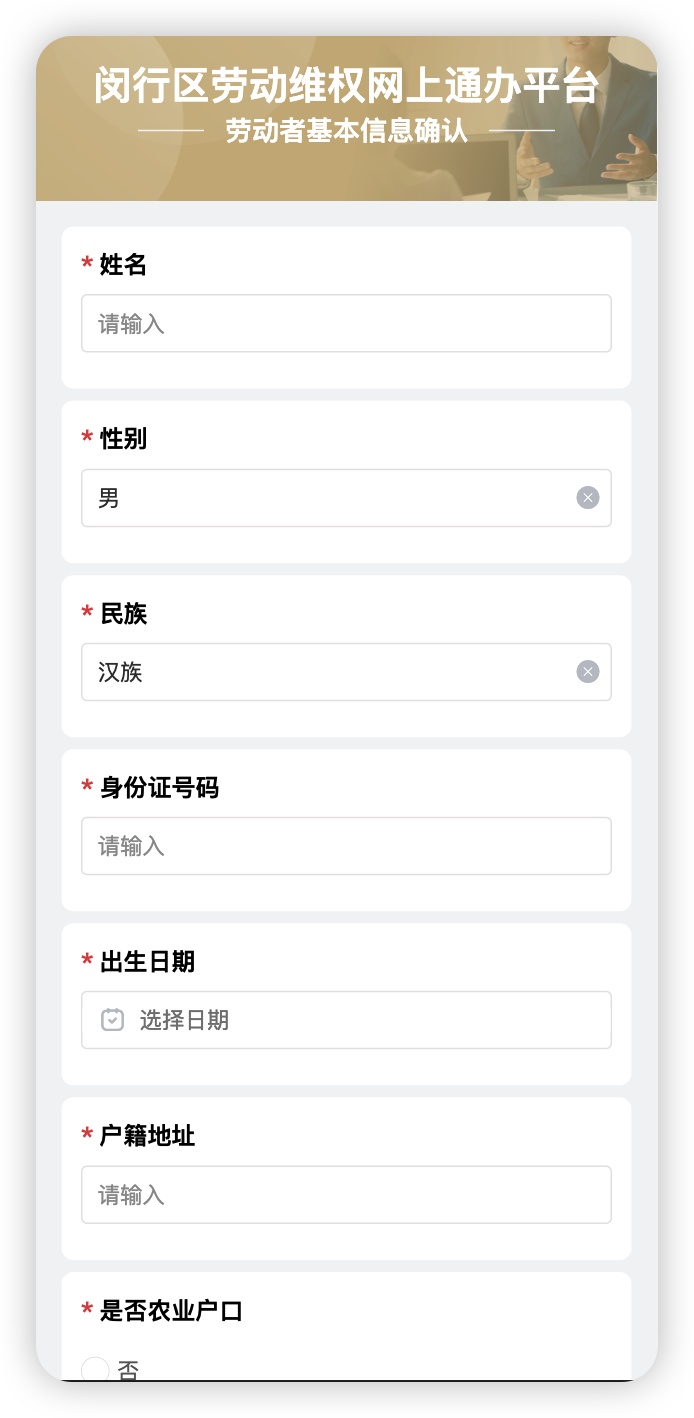Open the 出生日期 date picker
The width and height of the screenshot is (694, 1418).
[x=345, y=1020]
